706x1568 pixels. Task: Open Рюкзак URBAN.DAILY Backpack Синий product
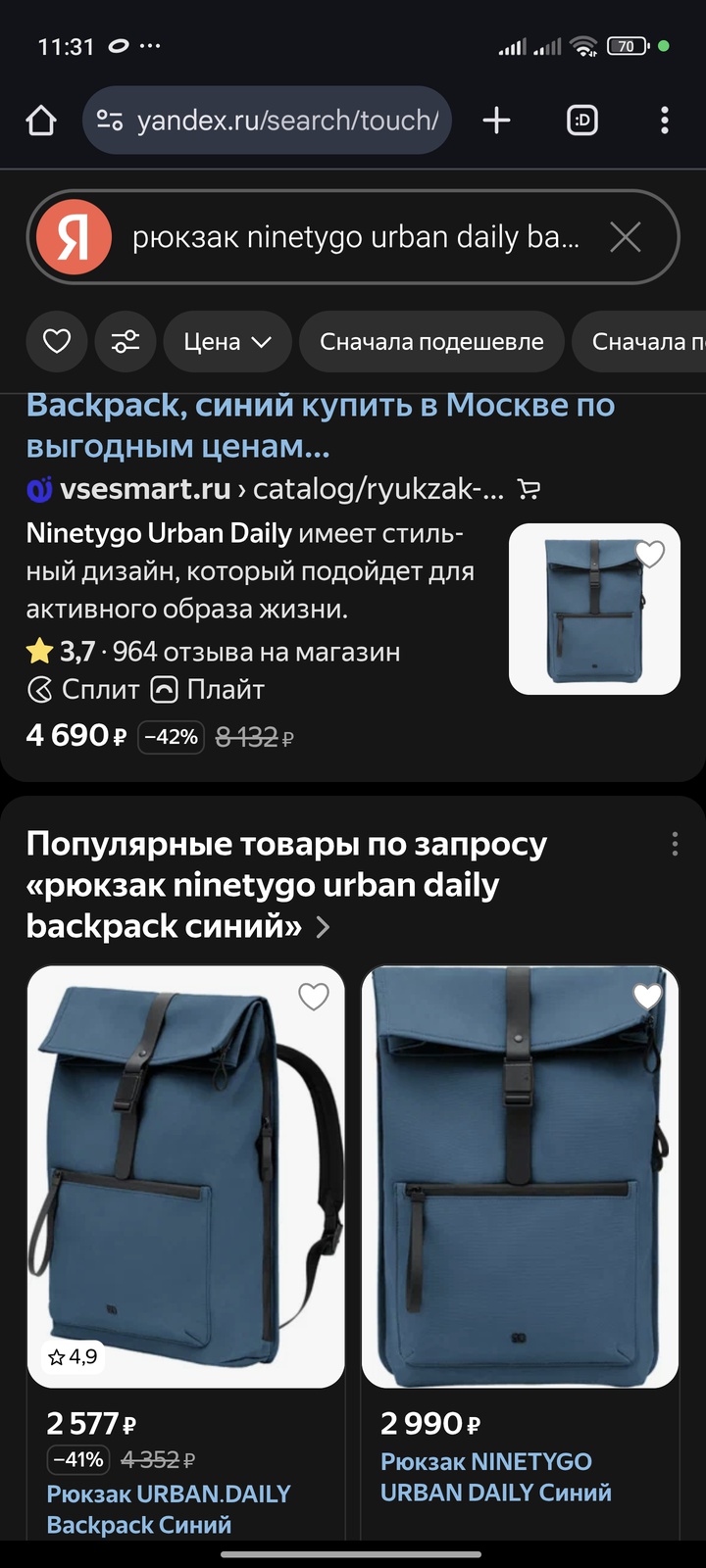click(169, 1509)
